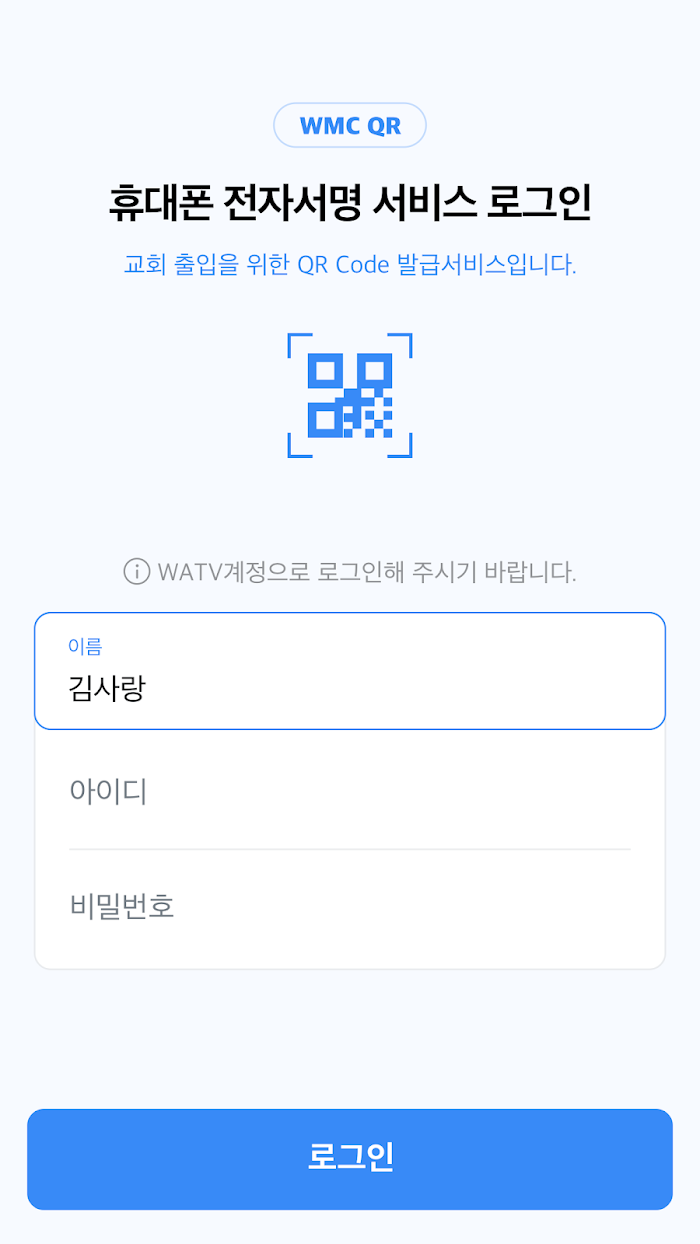Image resolution: width=700 pixels, height=1244 pixels.
Task: Select the 아이디 input field
Action: click(x=350, y=791)
